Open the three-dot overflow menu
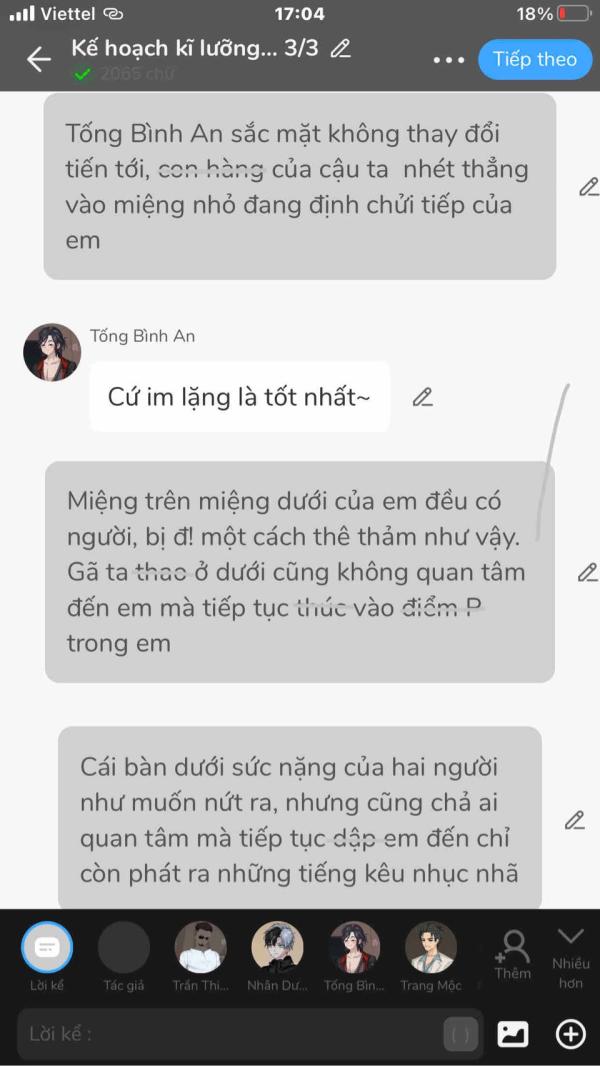This screenshot has height=1066, width=600. pyautogui.click(x=448, y=60)
